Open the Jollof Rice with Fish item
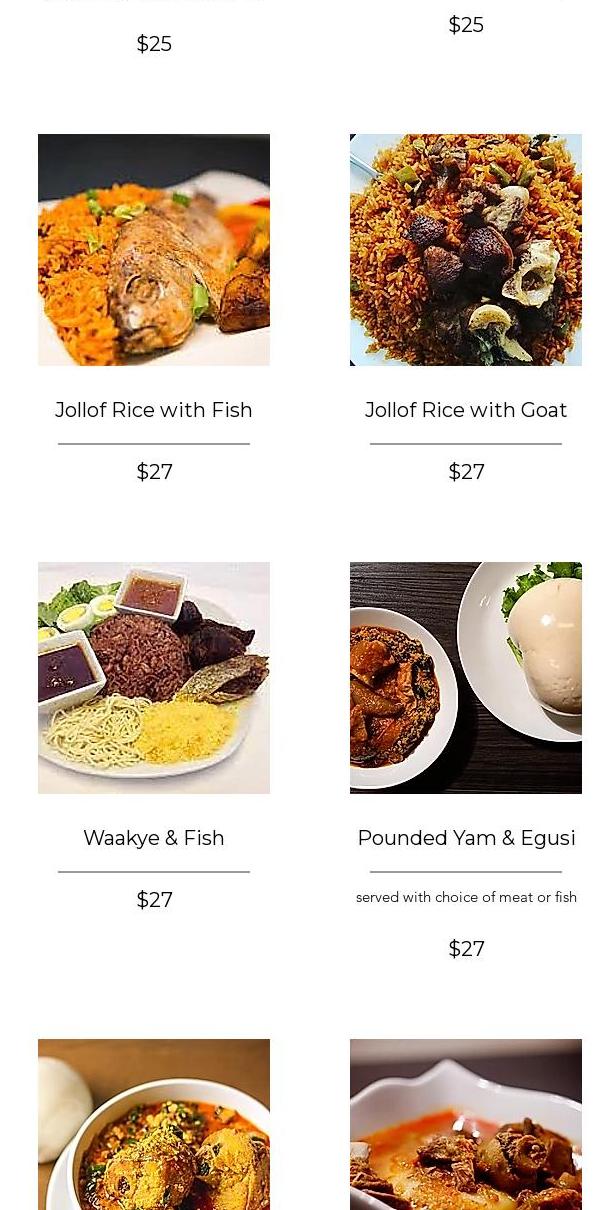This screenshot has width=611, height=1210. [154, 410]
